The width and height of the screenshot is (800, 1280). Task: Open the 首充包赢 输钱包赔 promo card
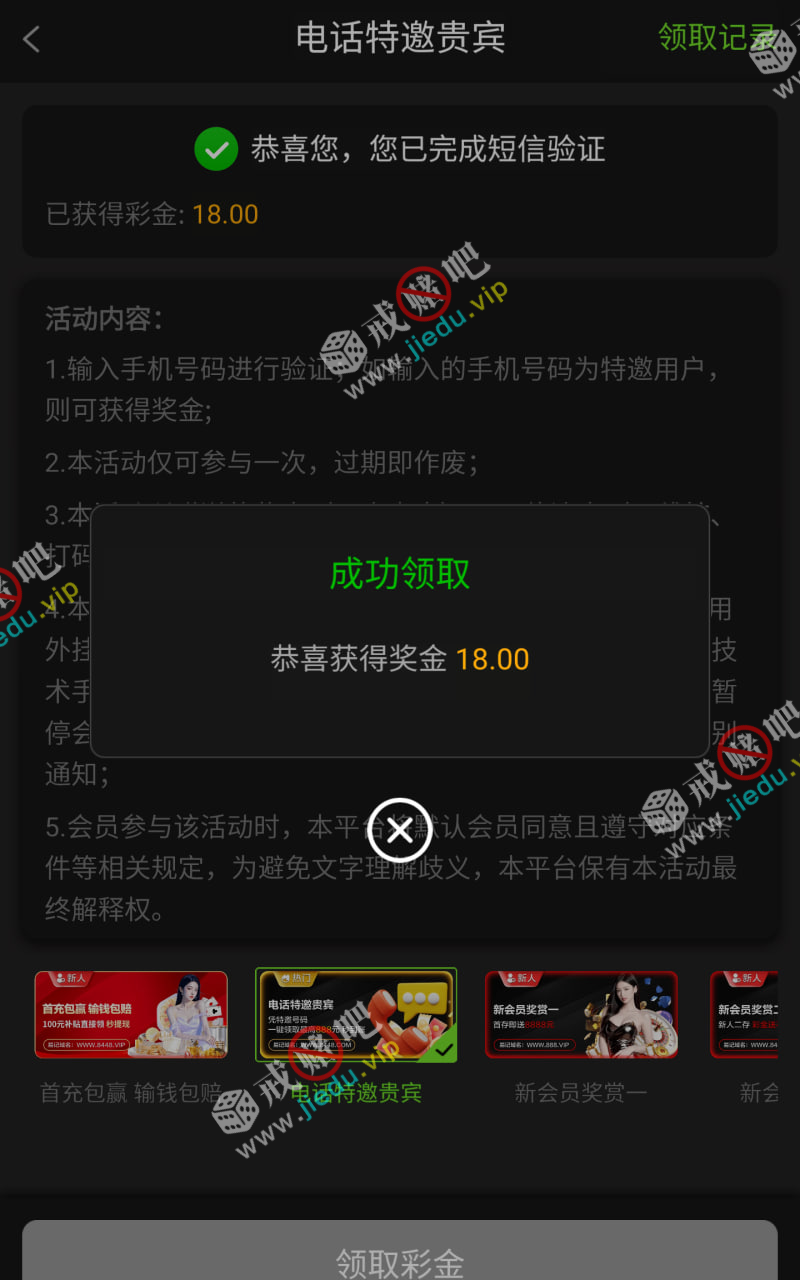click(x=131, y=1015)
